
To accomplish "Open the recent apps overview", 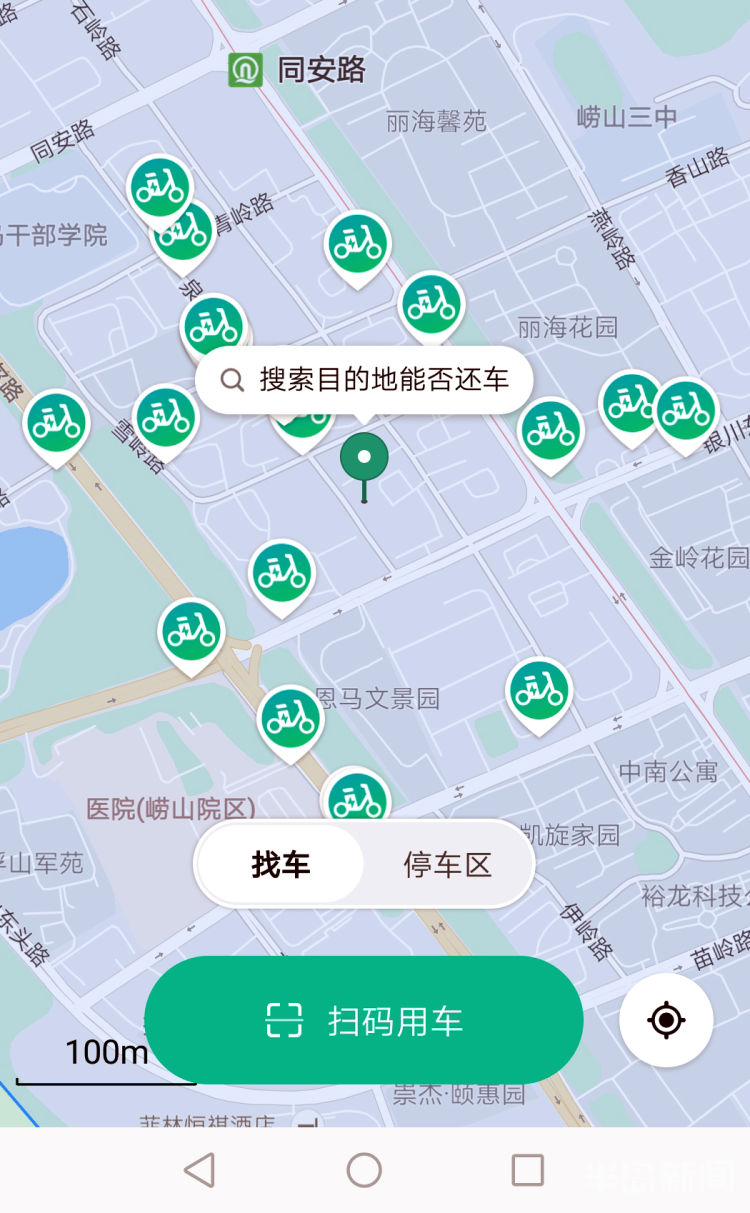I will click(x=527, y=1169).
